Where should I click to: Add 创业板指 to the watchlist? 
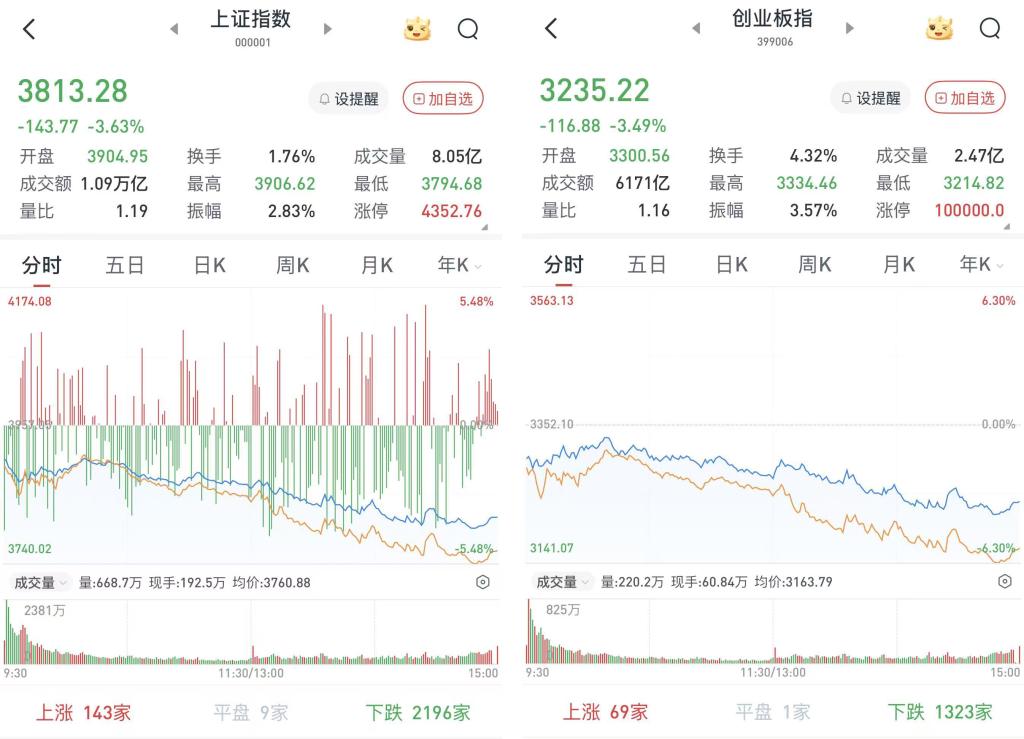point(965,98)
